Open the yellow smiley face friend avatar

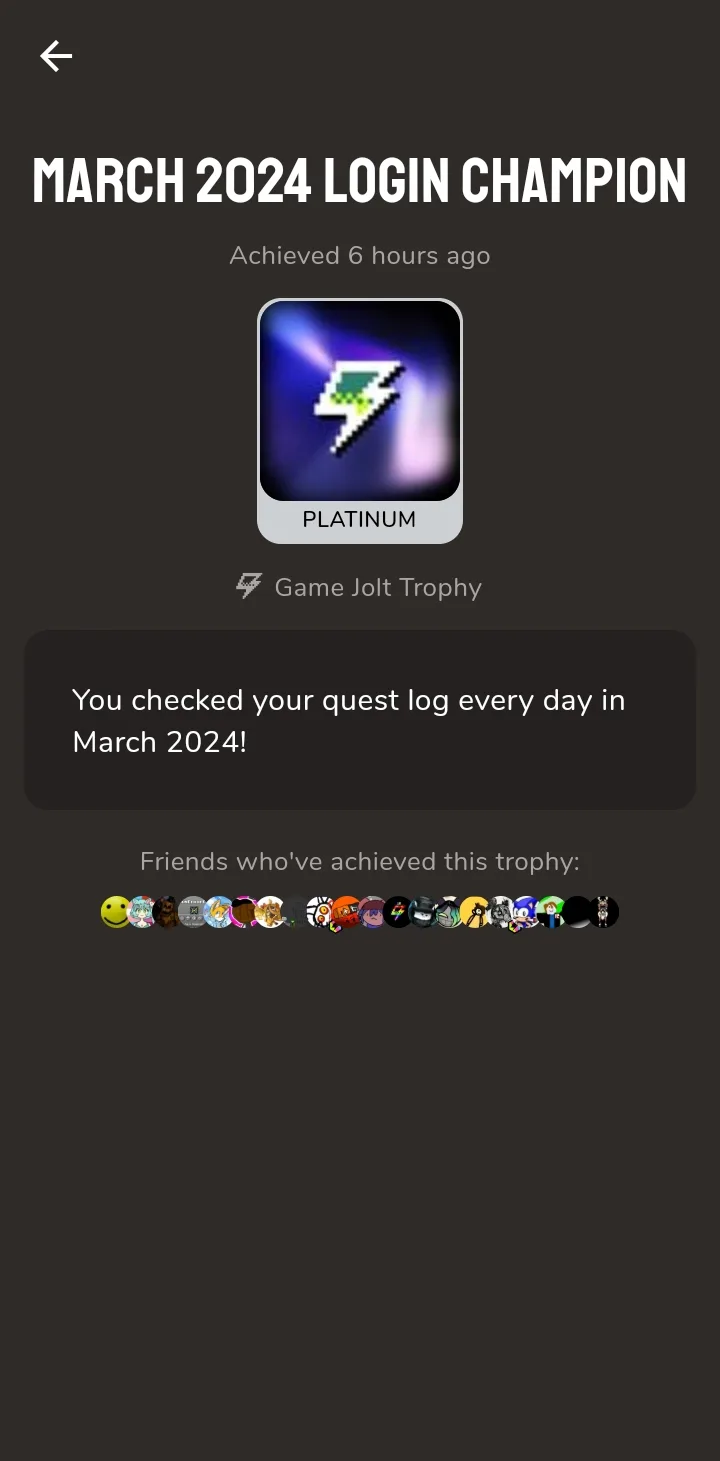click(x=116, y=912)
